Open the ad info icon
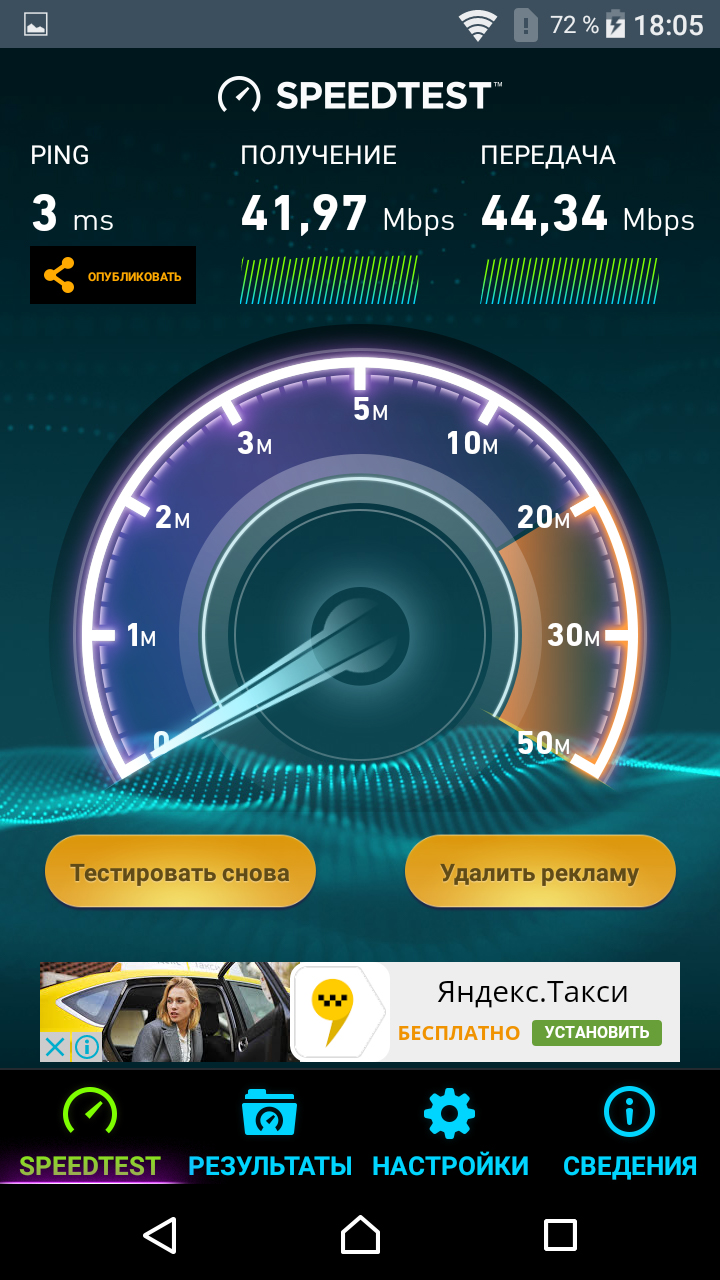720x1280 pixels. [86, 1047]
